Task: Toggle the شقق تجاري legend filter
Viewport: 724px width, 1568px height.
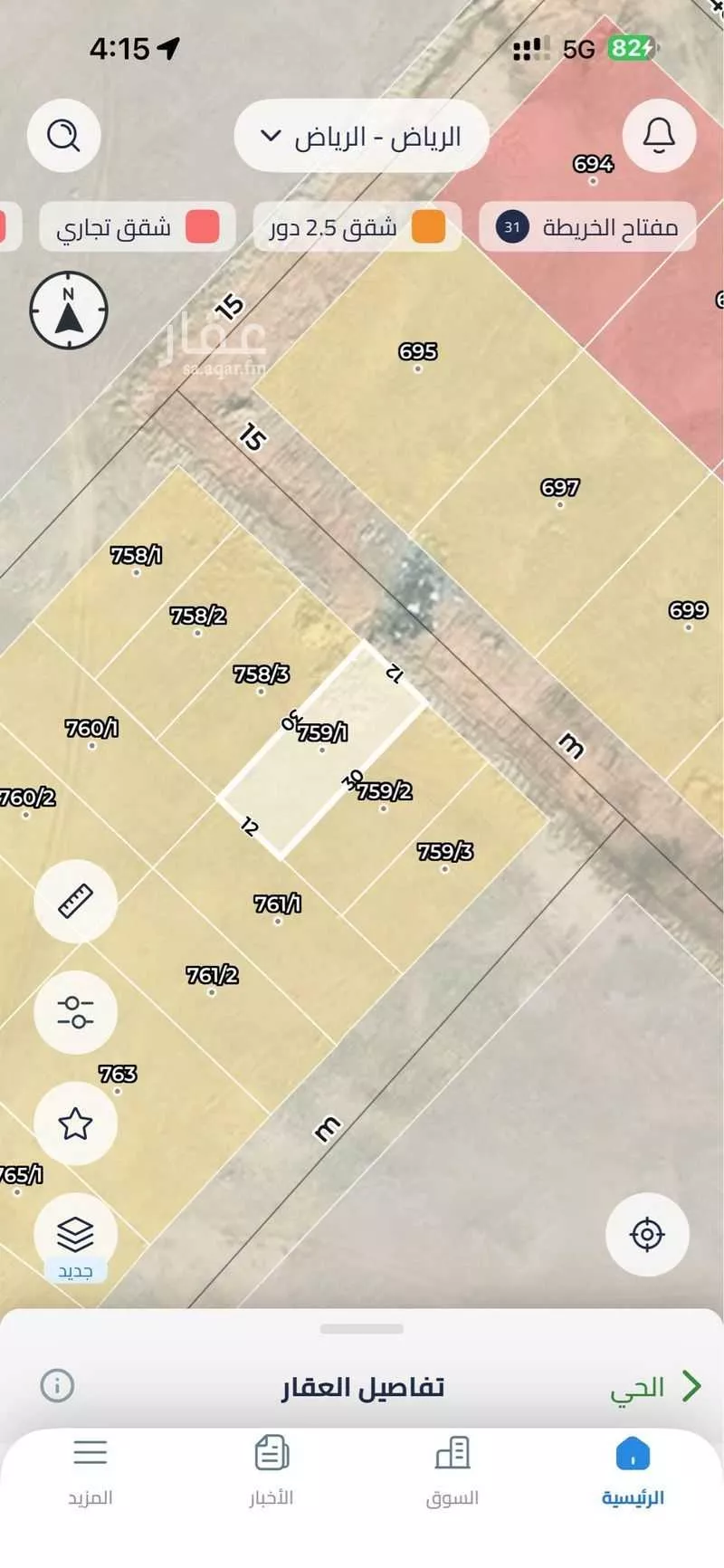Action: point(136,227)
